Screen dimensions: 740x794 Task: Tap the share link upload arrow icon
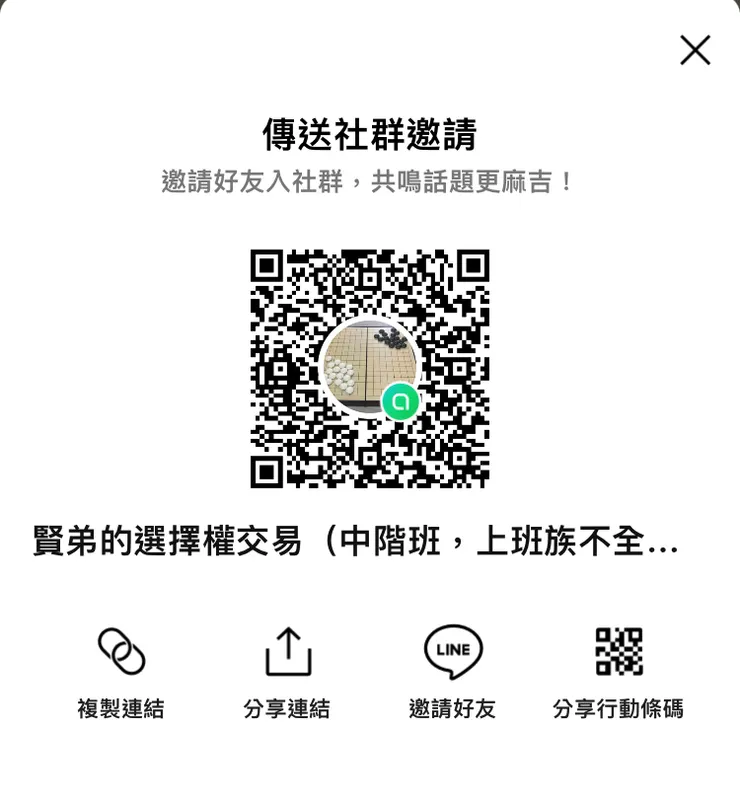click(286, 651)
